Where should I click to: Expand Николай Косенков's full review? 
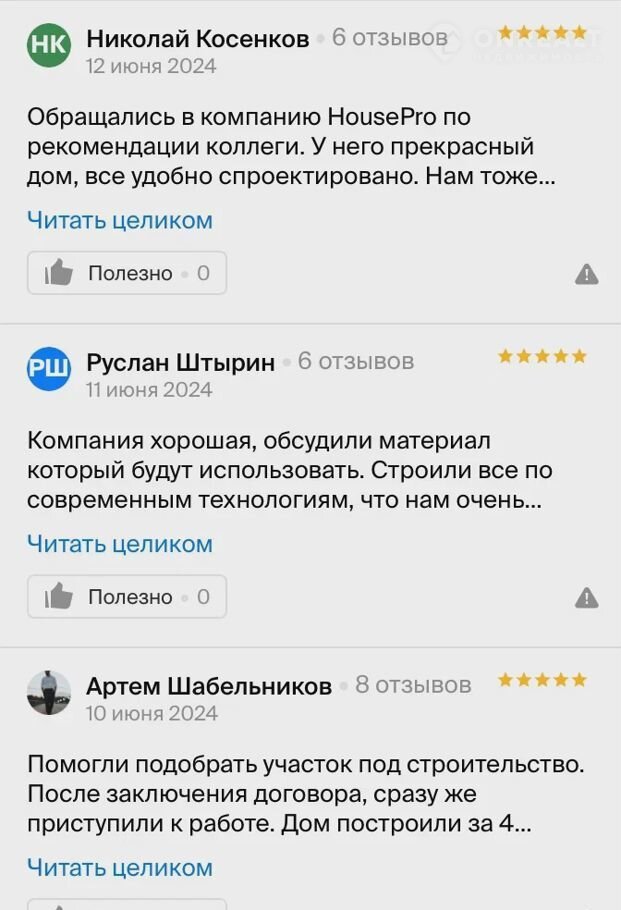click(119, 220)
